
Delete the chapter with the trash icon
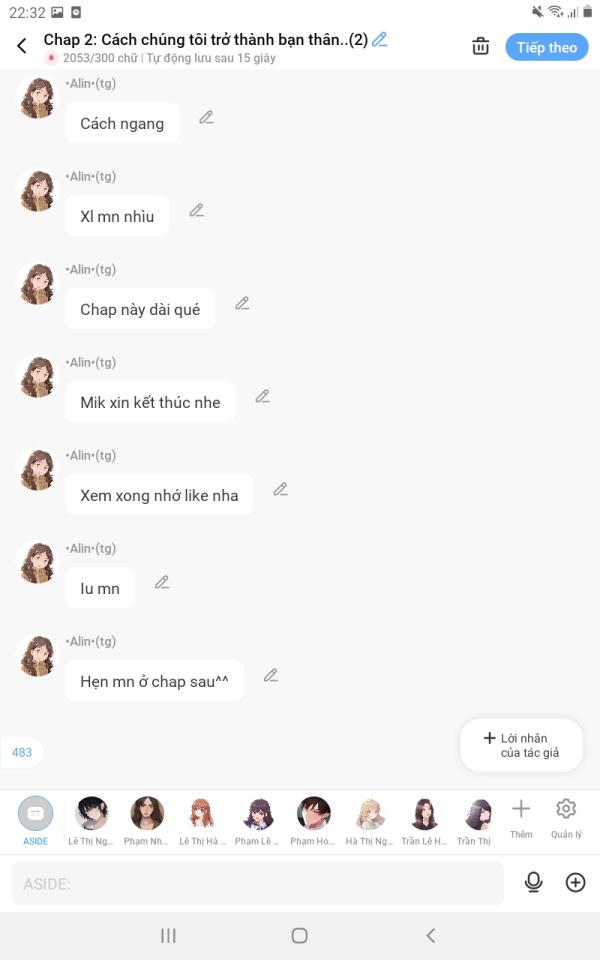pyautogui.click(x=481, y=47)
